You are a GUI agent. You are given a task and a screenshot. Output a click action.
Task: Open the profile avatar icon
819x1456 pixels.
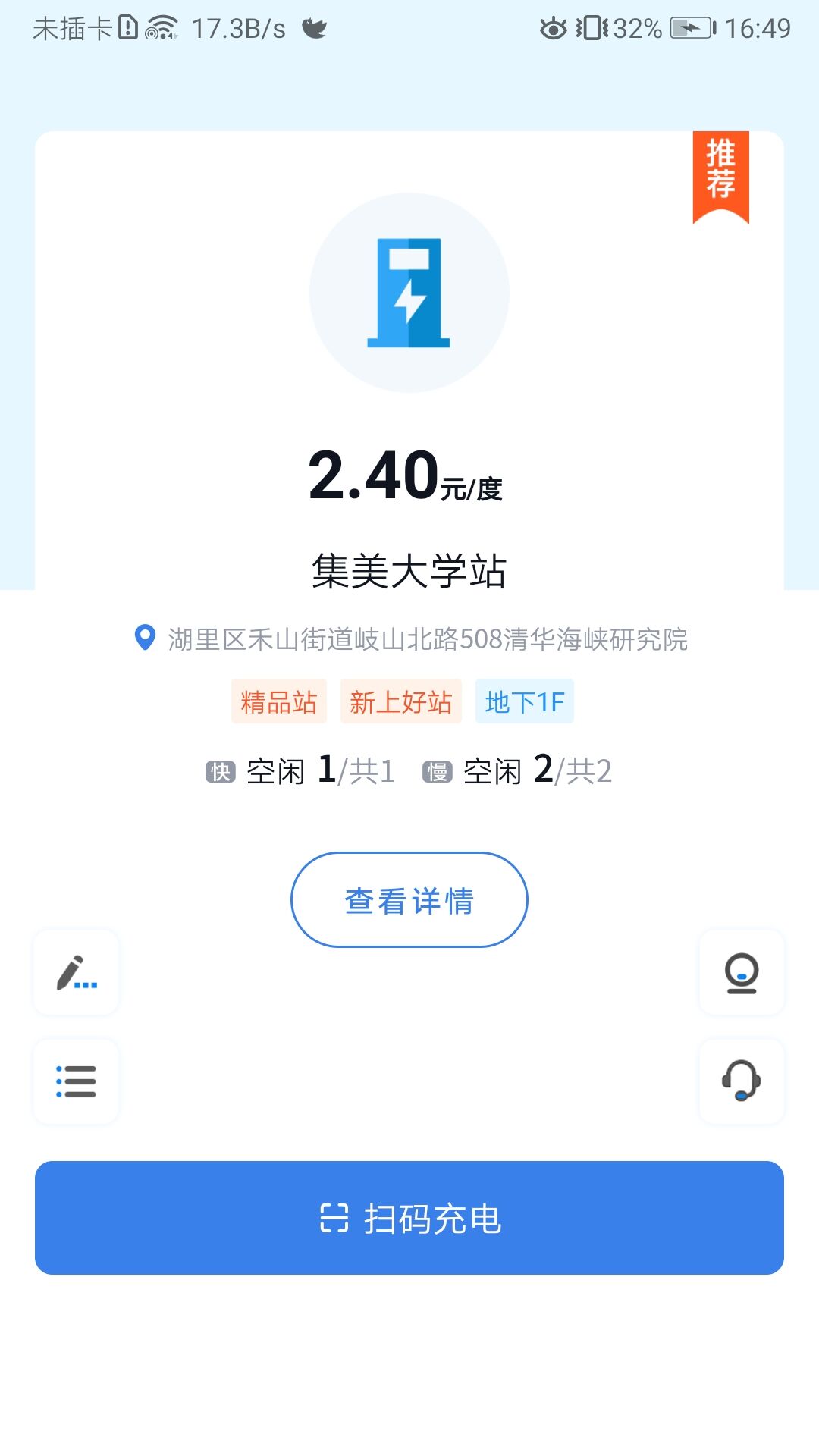point(741,973)
